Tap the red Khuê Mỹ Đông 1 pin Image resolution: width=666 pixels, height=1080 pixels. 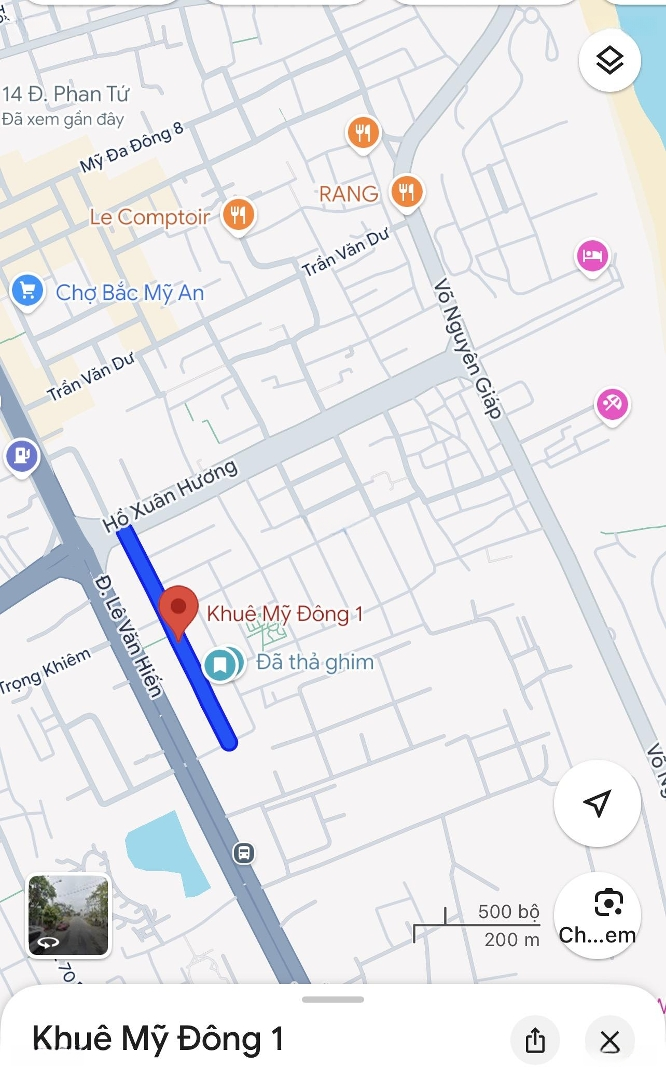179,609
